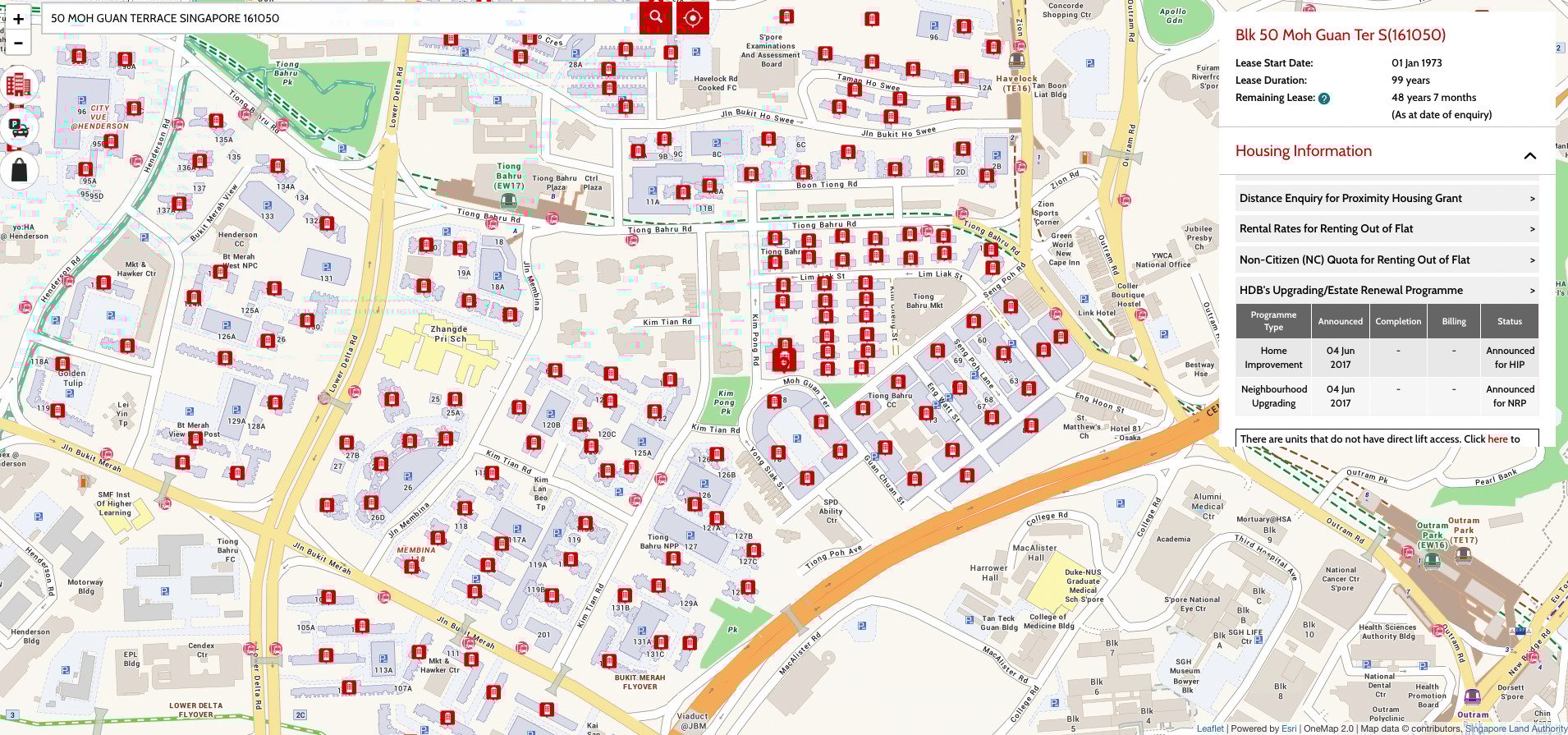The image size is (1568, 735).
Task: Tap the address search field
Action: [x=340, y=18]
